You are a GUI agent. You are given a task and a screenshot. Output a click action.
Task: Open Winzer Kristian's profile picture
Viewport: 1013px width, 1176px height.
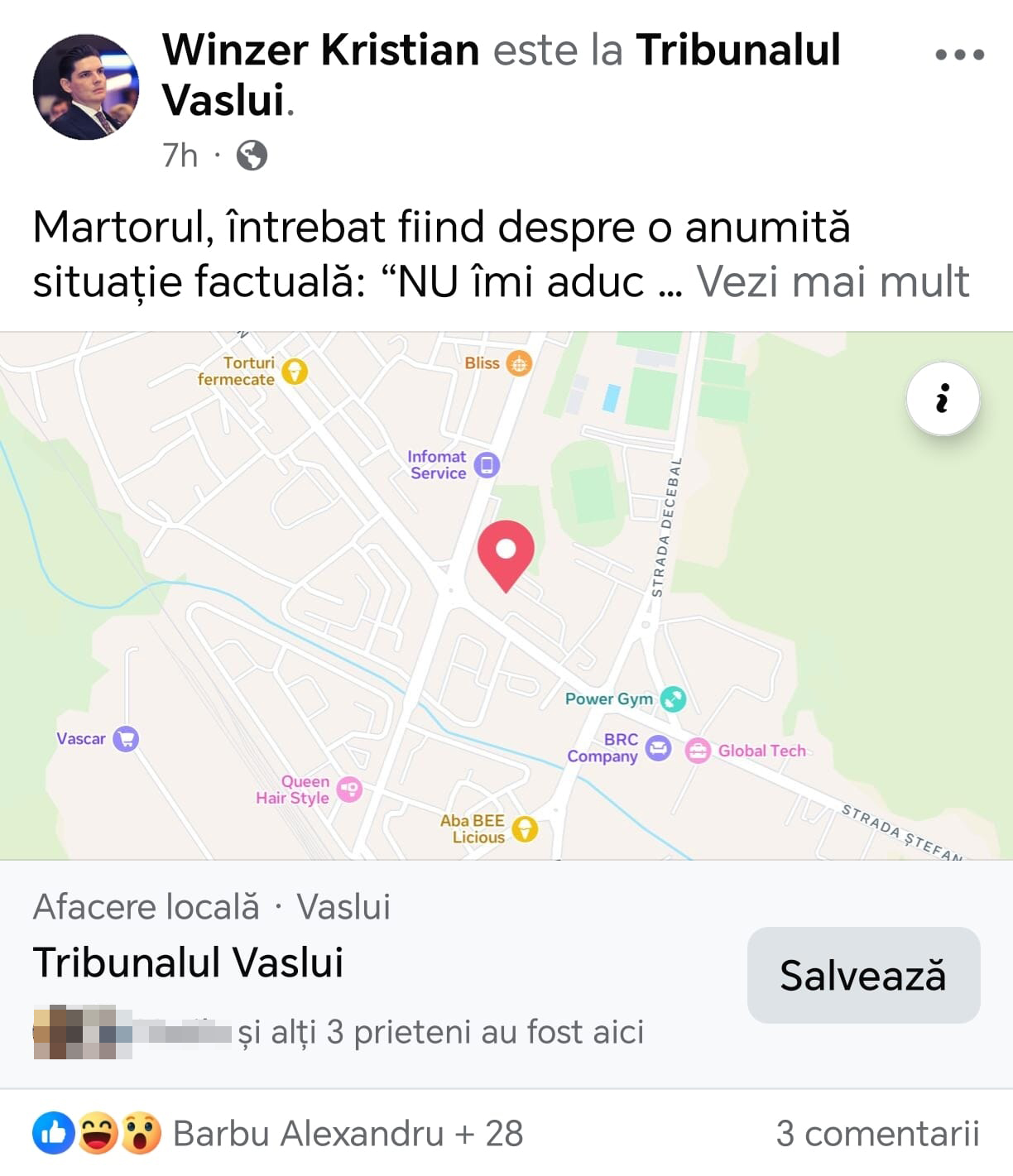[86, 87]
